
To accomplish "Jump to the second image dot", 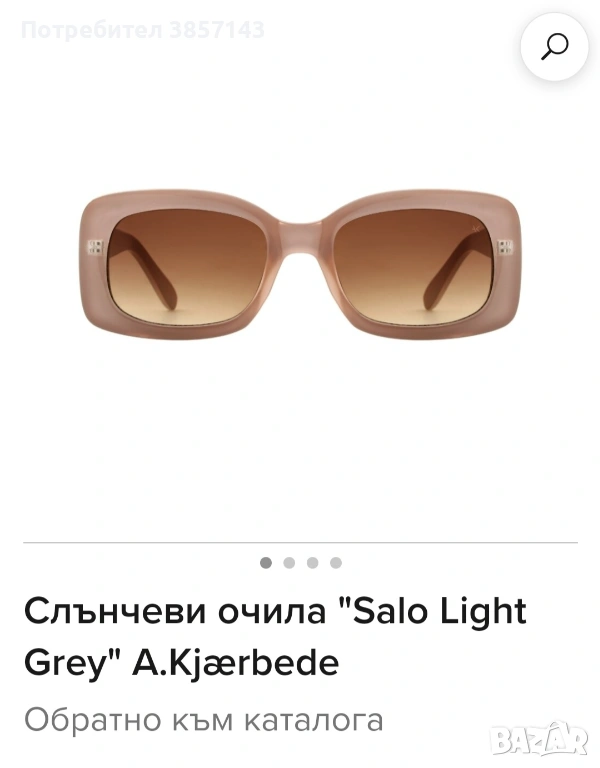I will pos(289,563).
